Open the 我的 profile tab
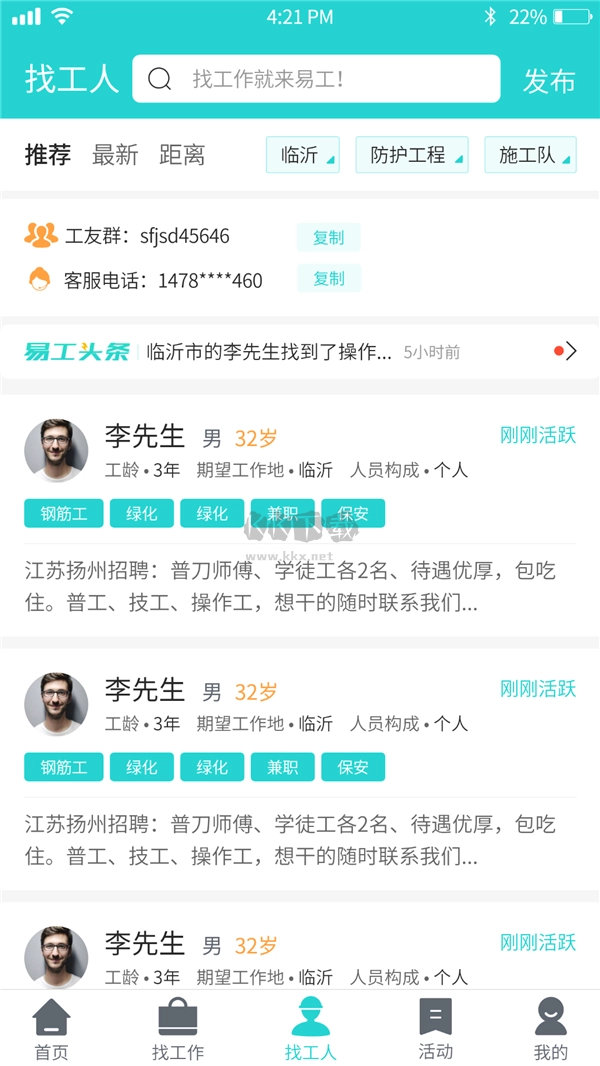Viewport: 600px width, 1066px height. [x=550, y=1029]
